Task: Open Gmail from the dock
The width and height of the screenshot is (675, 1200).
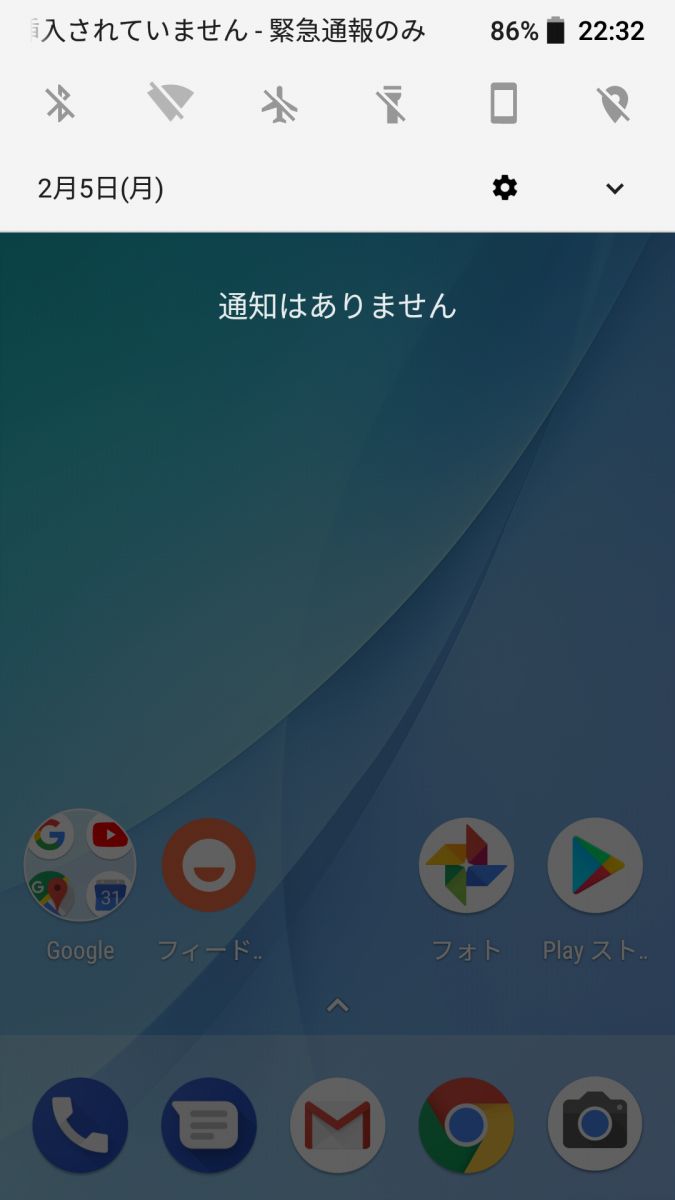Action: [338, 1125]
